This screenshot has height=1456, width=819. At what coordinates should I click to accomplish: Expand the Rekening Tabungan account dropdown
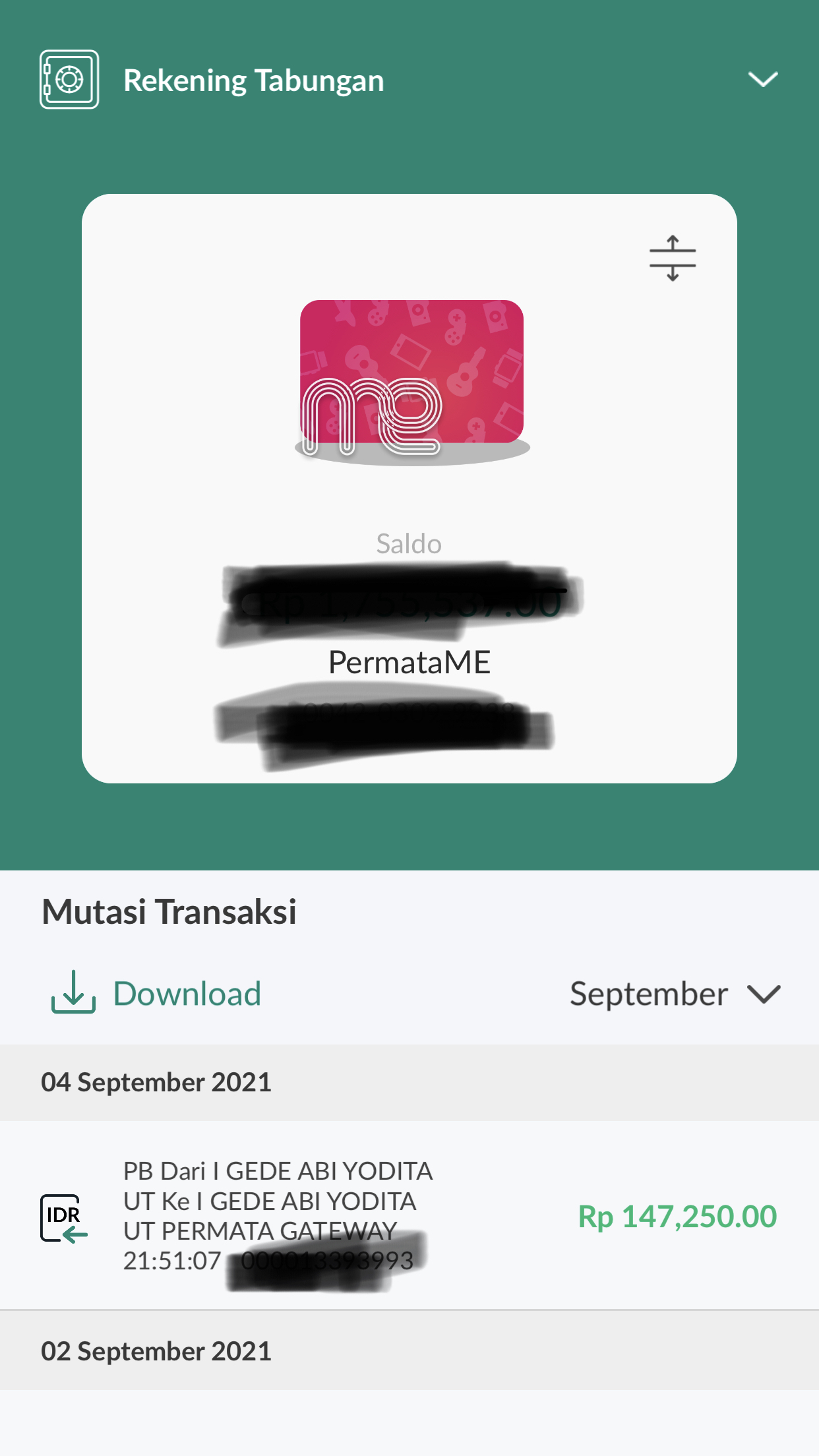[763, 80]
